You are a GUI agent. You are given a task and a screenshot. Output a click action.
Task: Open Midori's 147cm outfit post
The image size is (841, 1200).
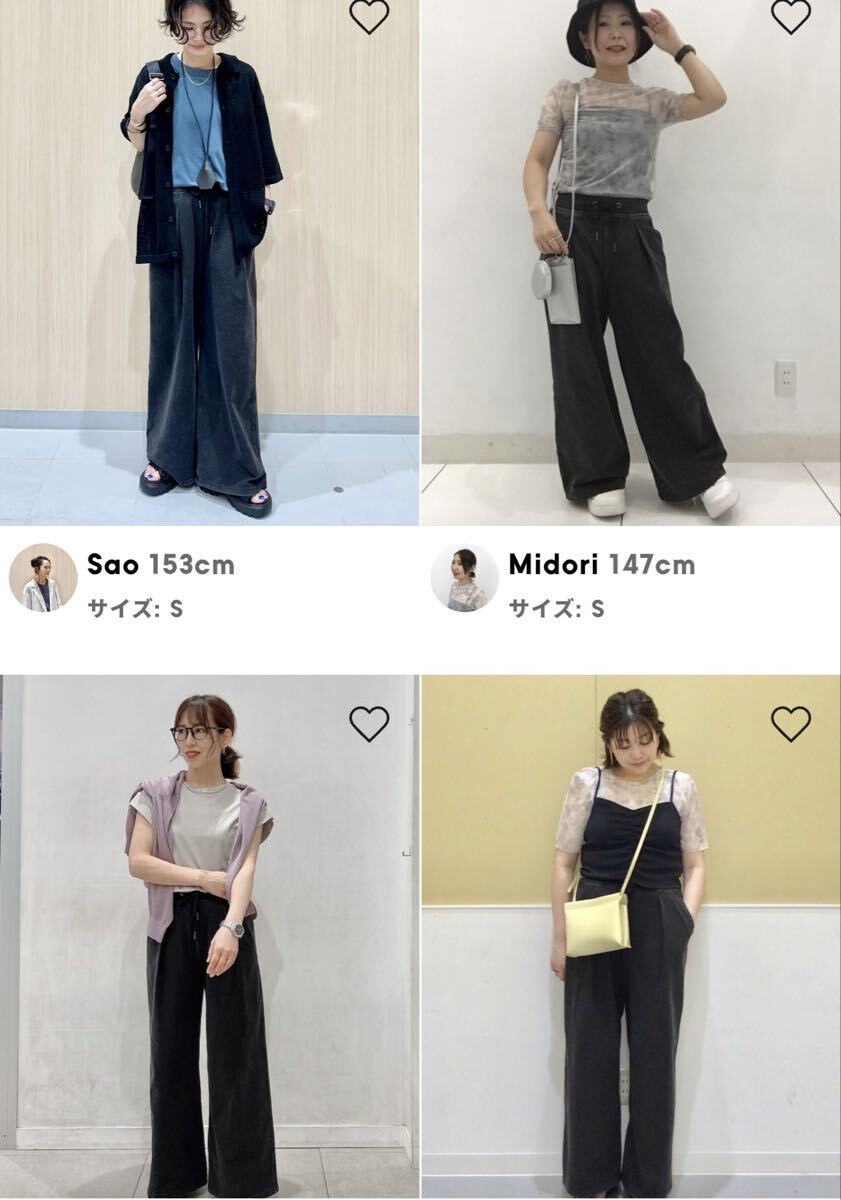pyautogui.click(x=630, y=280)
